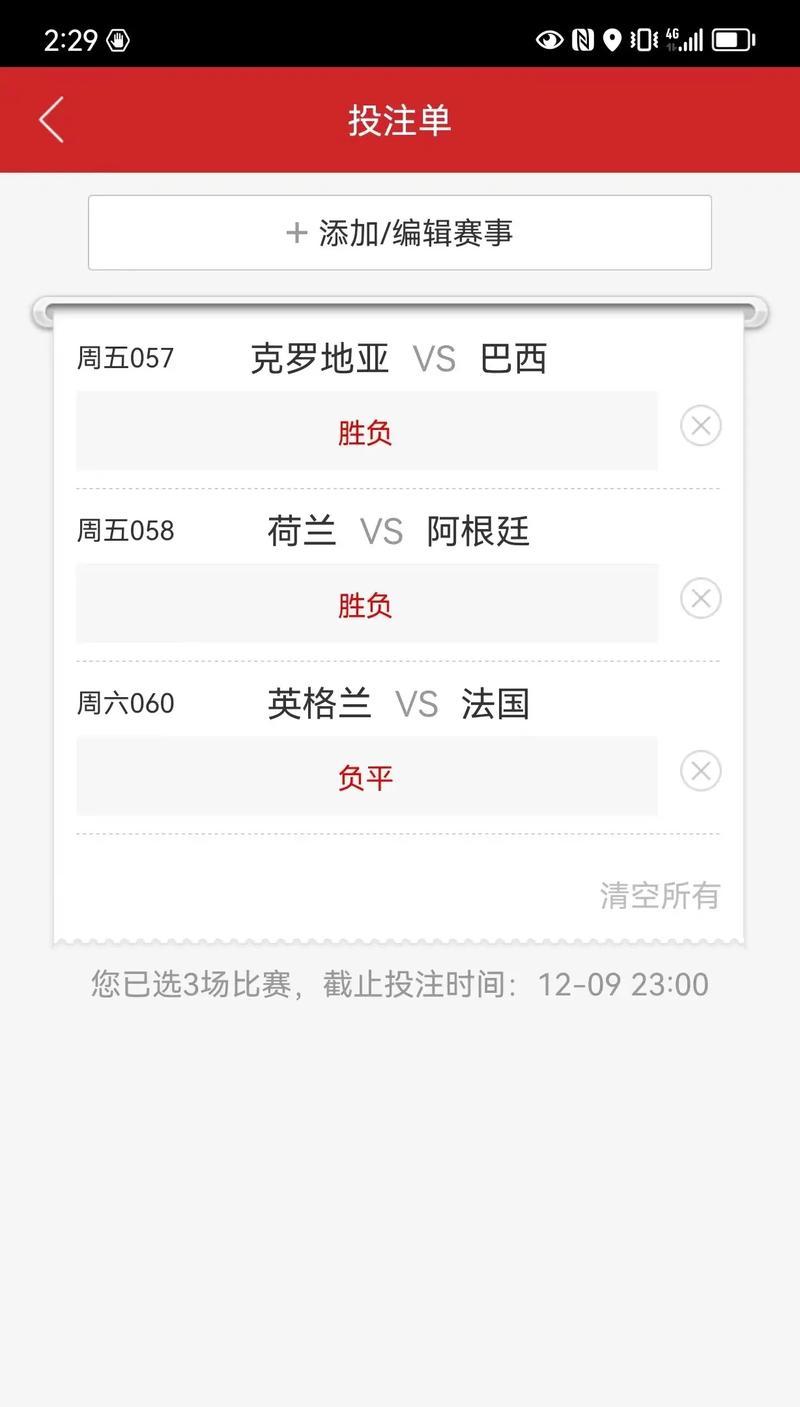
Task: Open 负平 selection for 英格兰 VS 法国
Action: click(366, 777)
